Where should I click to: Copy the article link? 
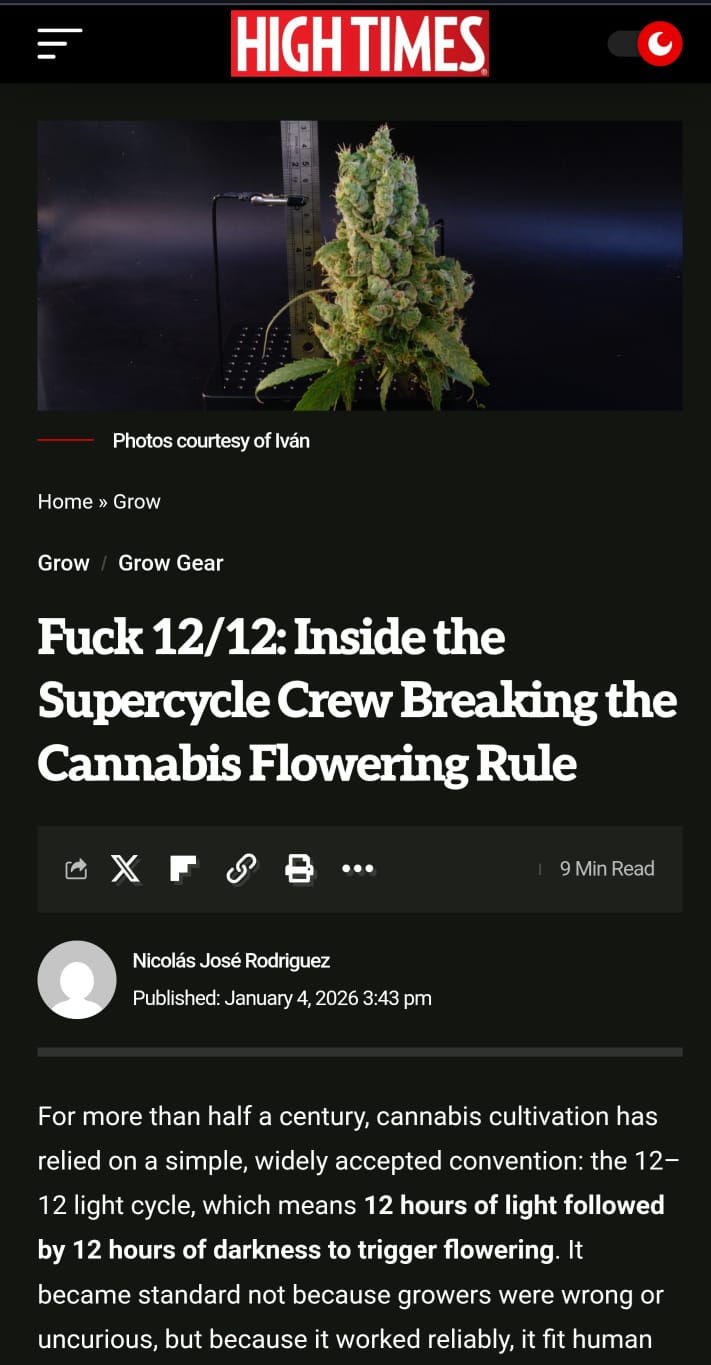tap(241, 869)
